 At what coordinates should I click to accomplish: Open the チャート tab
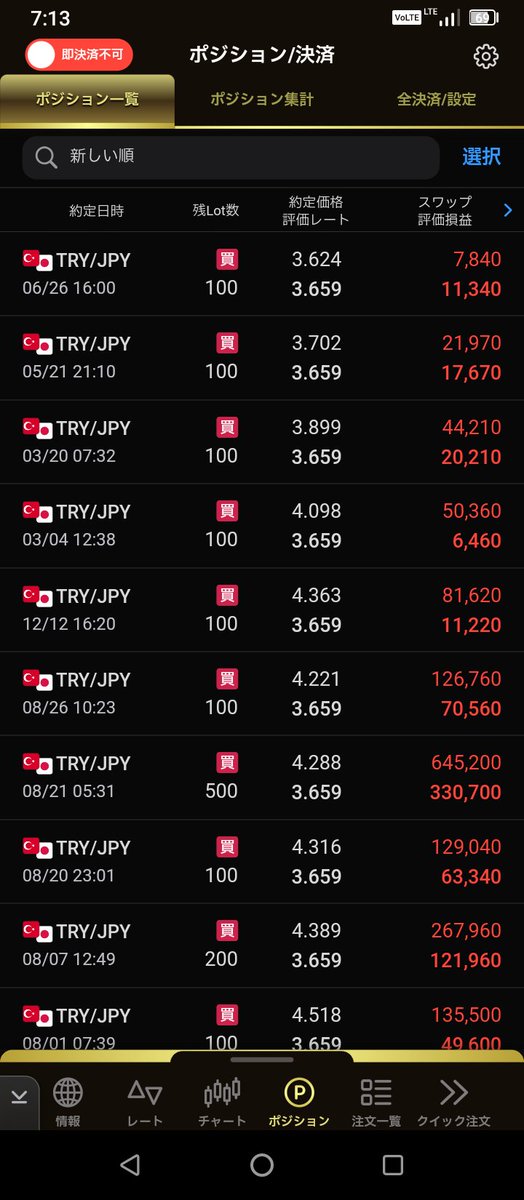[x=222, y=1103]
